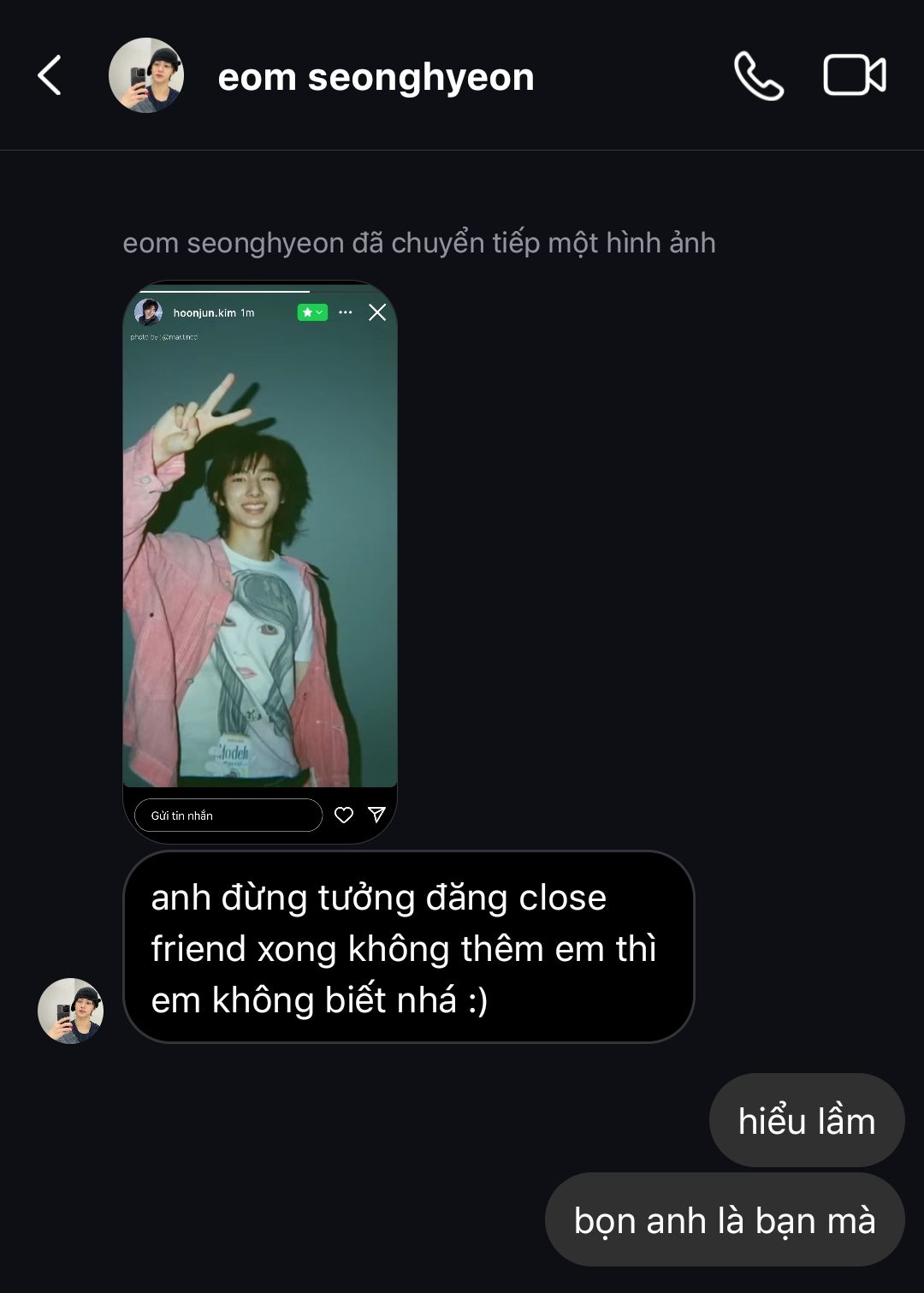View sender's profile via avatar beside the message

click(70, 1011)
